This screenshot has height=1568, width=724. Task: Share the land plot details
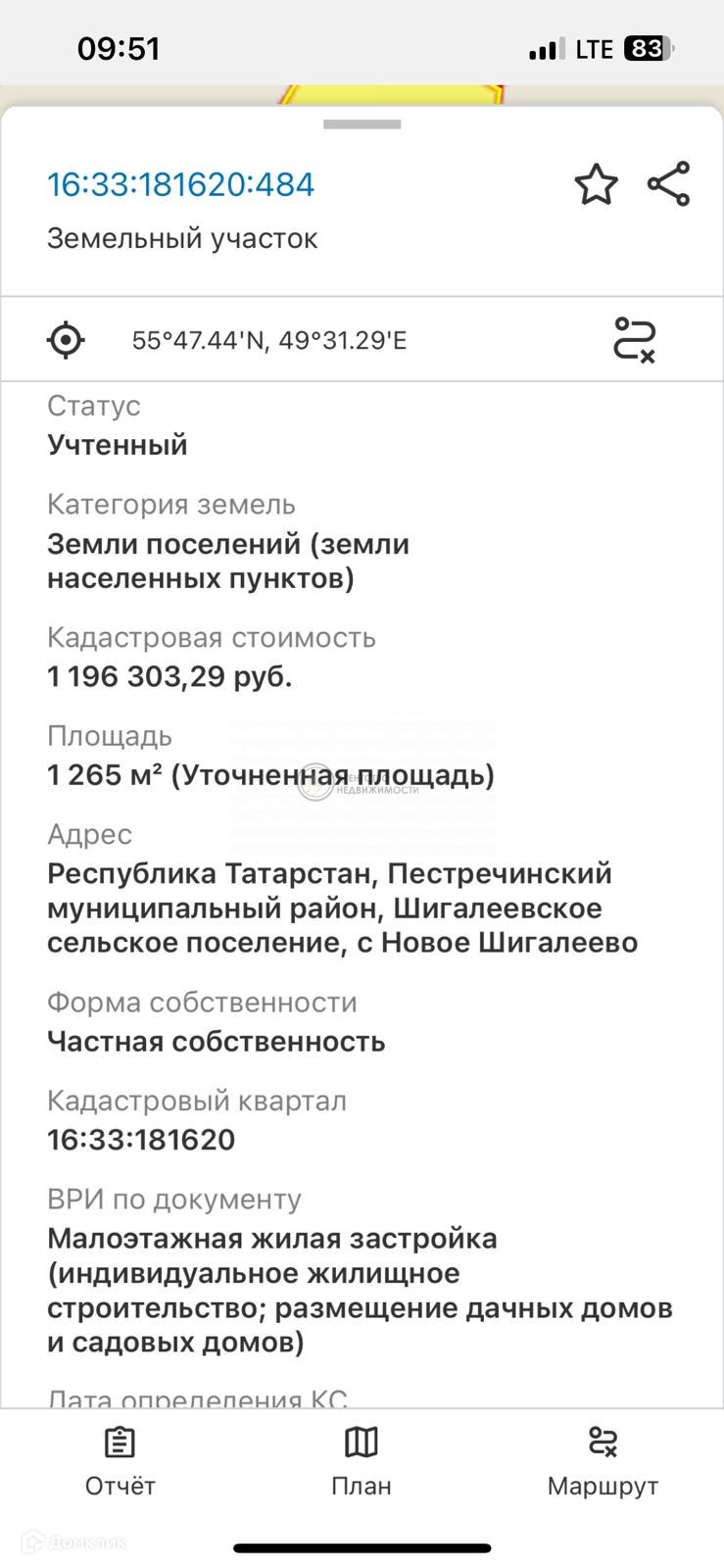(669, 184)
